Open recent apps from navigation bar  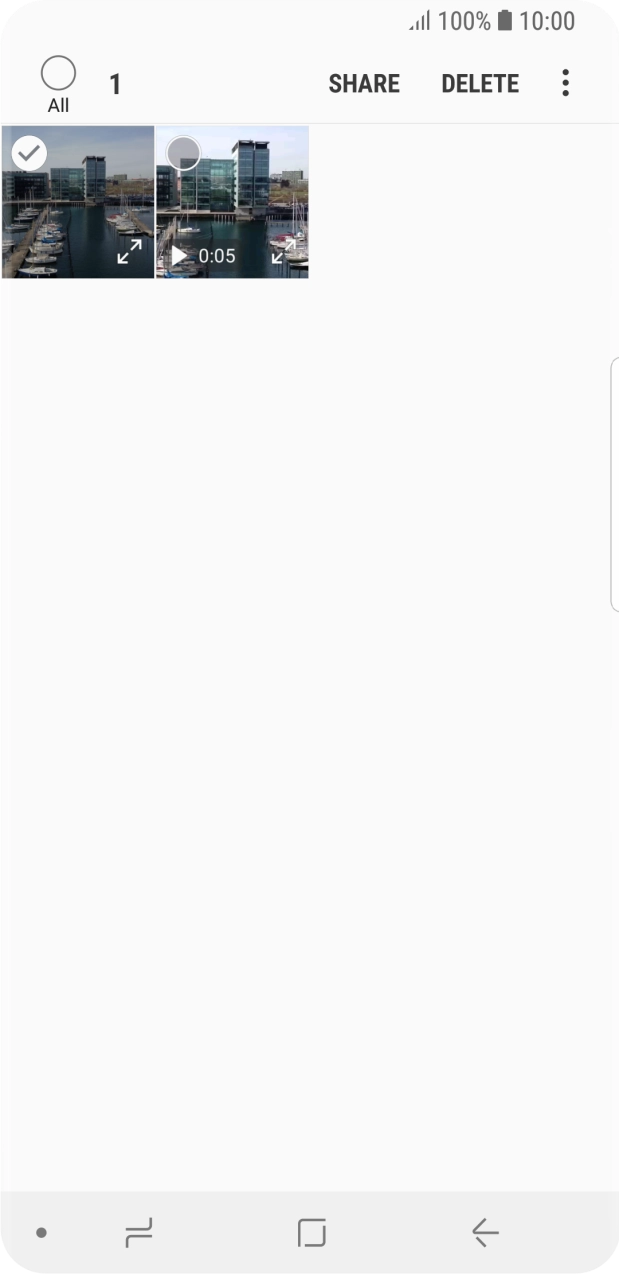pyautogui.click(x=139, y=1233)
